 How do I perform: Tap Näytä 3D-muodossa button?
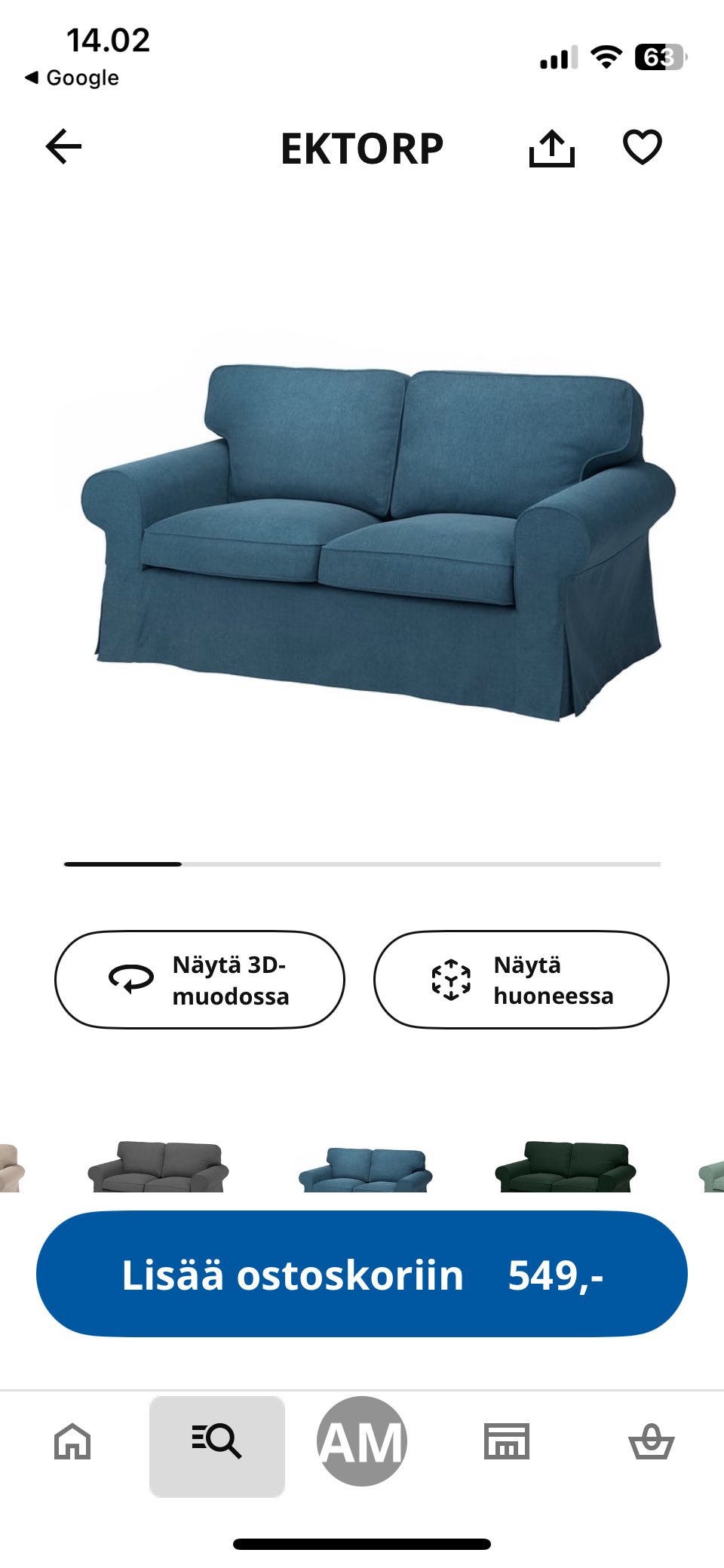200,980
